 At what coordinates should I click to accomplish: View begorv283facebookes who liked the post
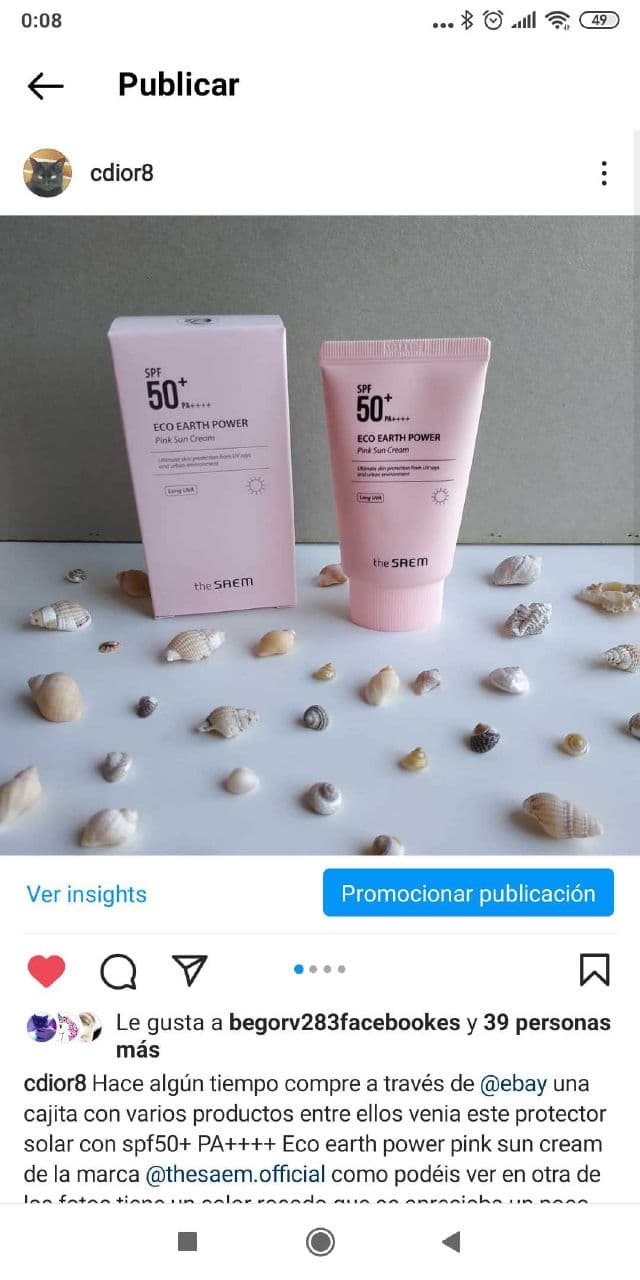345,1023
